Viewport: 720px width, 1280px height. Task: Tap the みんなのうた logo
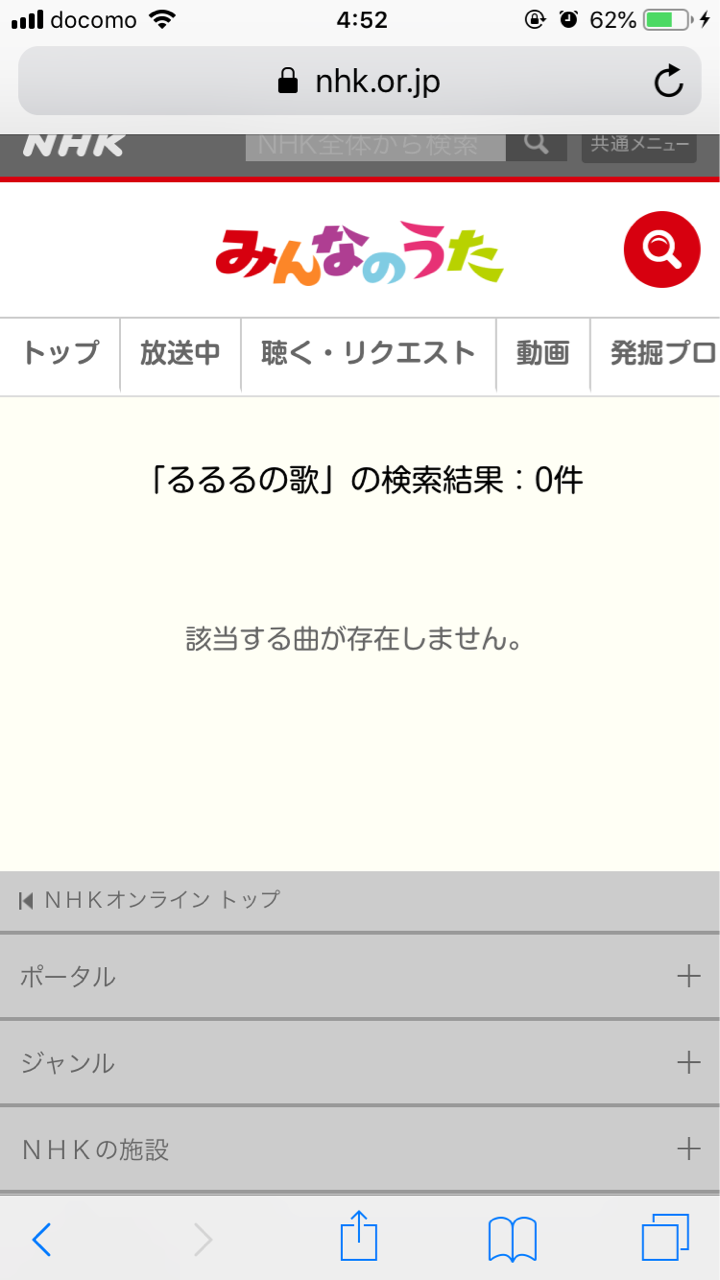360,252
